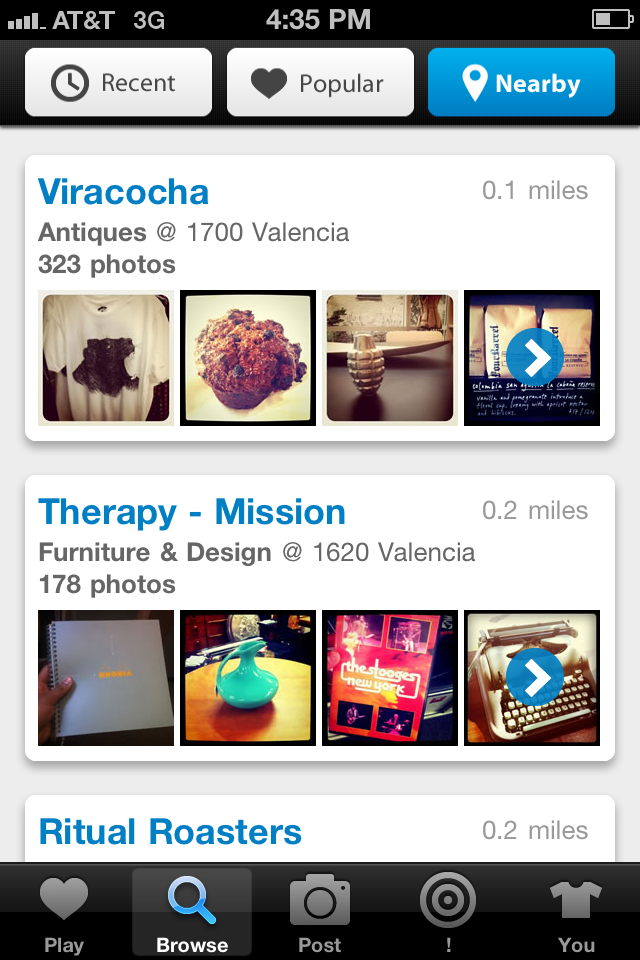View Viracocha's grenade photo

click(x=390, y=358)
